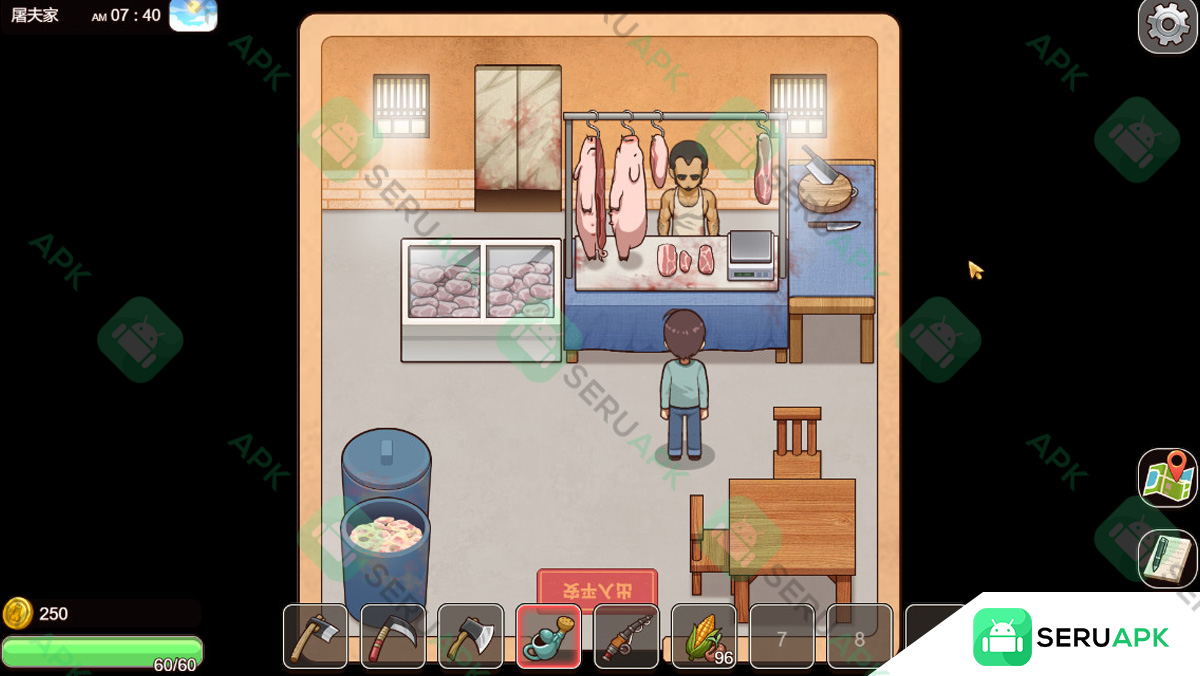Open the notebook journal button
This screenshot has width=1200, height=676.
pyautogui.click(x=1167, y=558)
